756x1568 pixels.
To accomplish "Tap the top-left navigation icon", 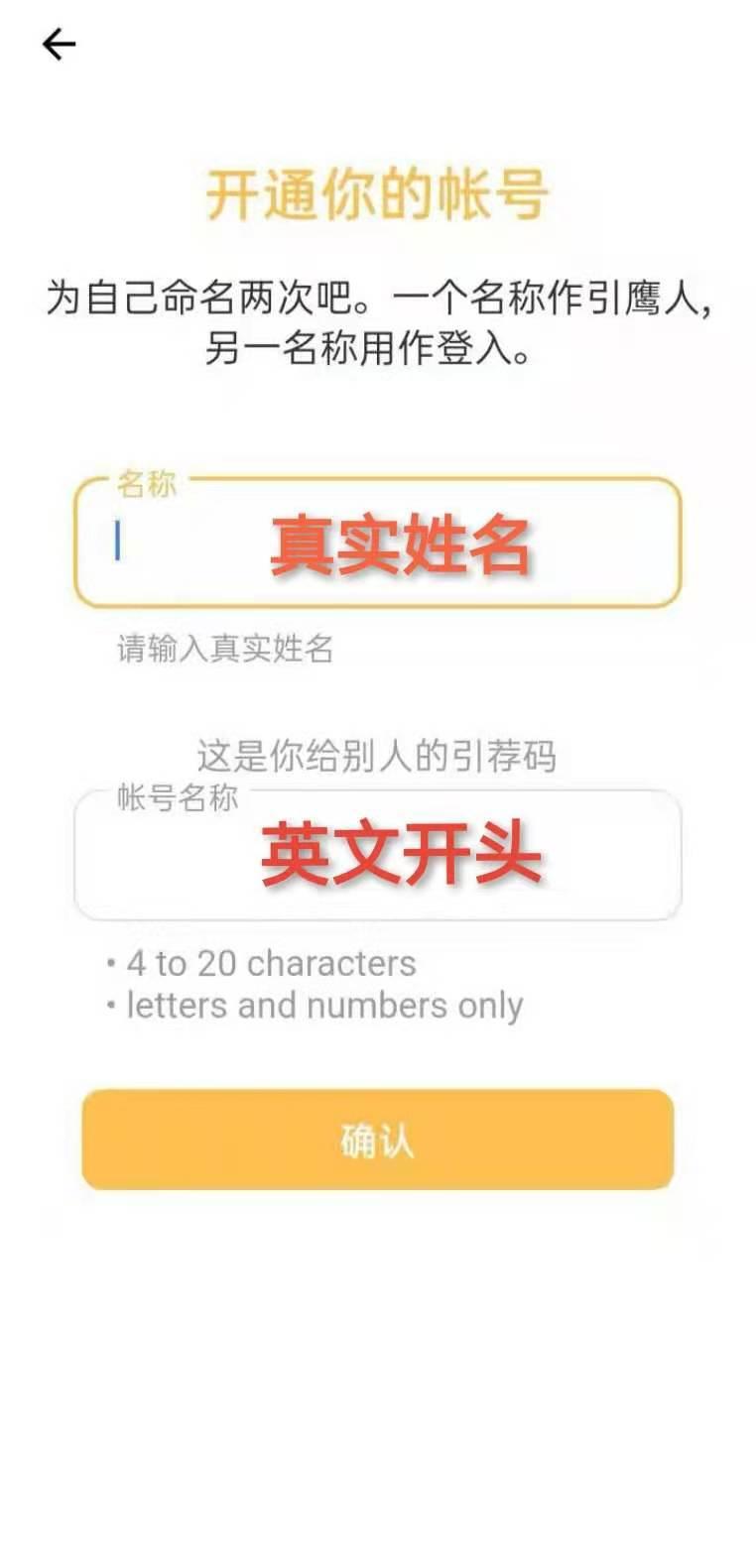I will (x=59, y=43).
